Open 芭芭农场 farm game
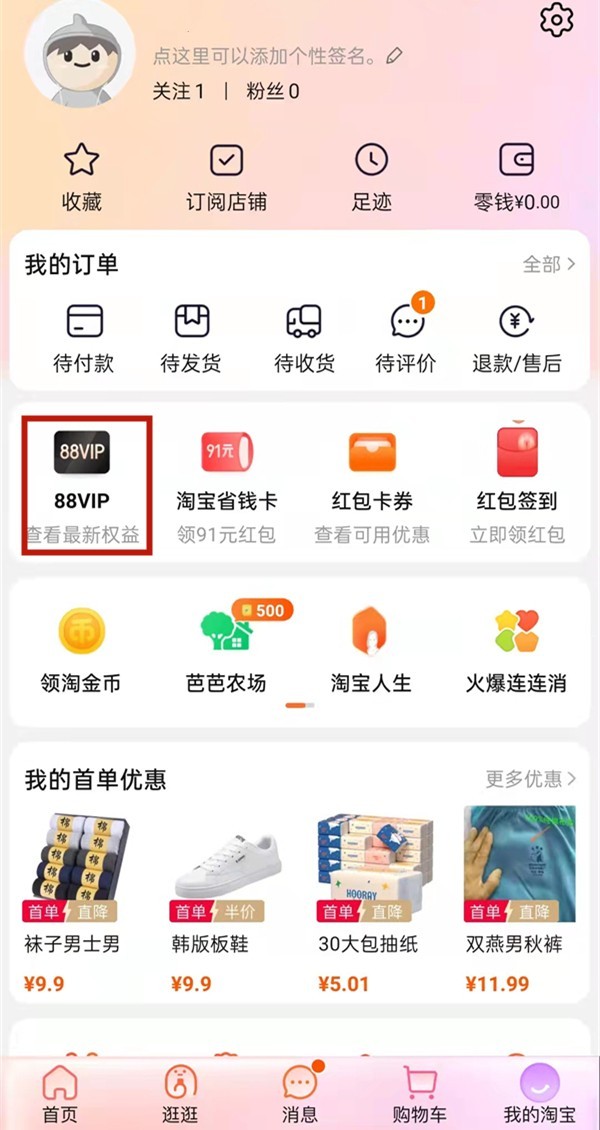The width and height of the screenshot is (600, 1130). tap(226, 648)
